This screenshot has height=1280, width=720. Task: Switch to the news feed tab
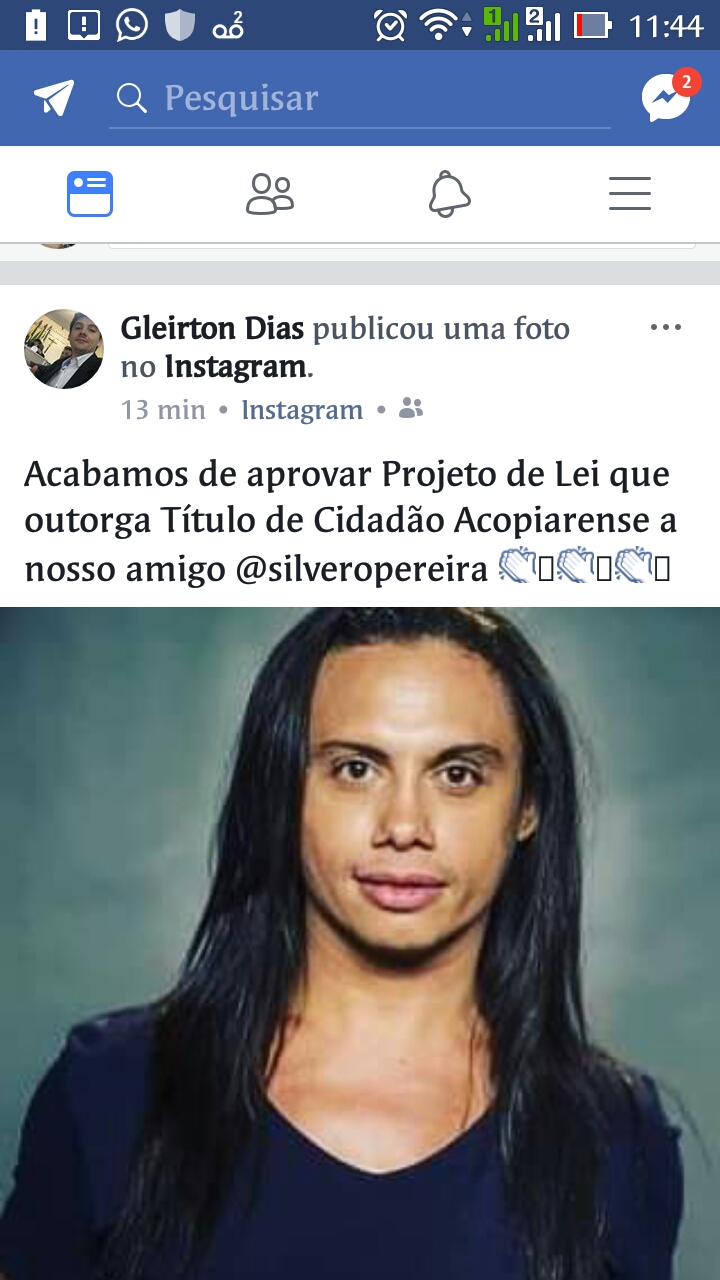tap(90, 194)
